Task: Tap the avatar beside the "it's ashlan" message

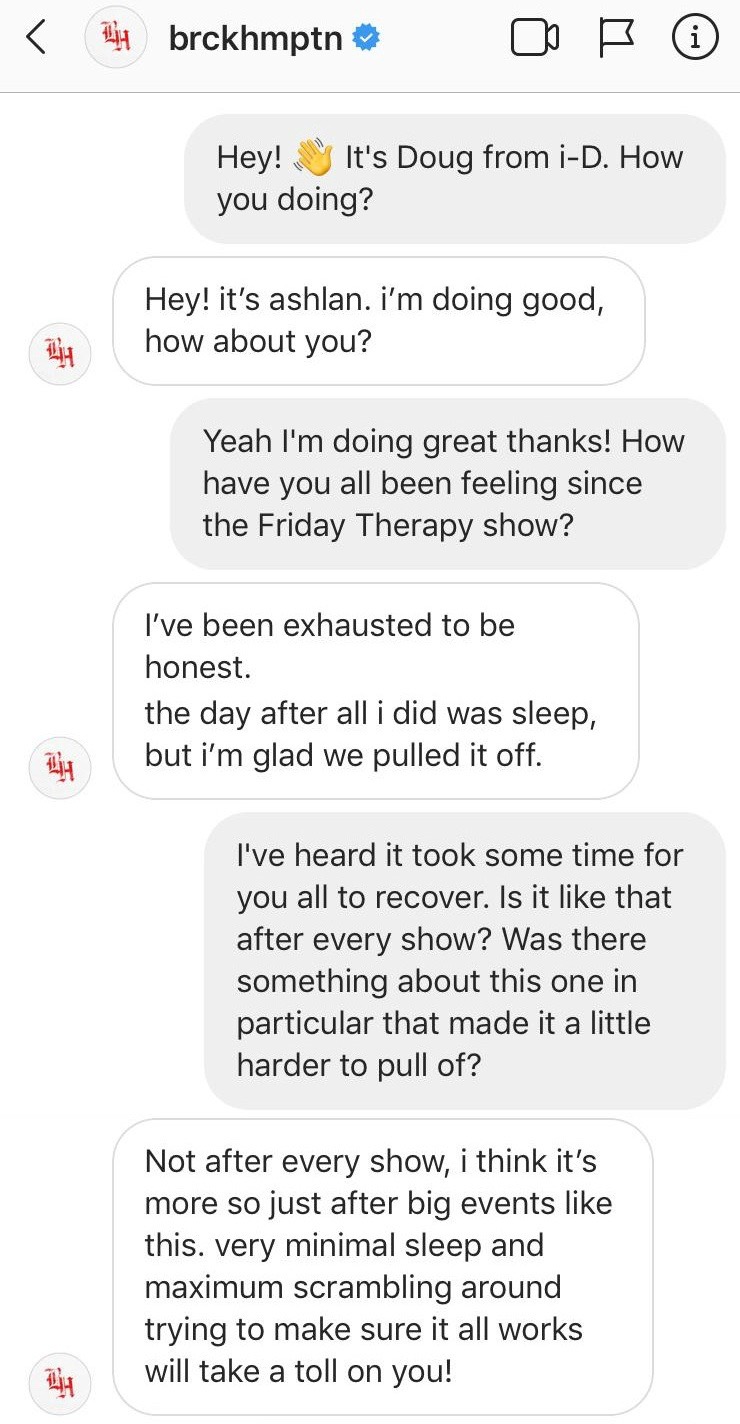Action: point(60,352)
